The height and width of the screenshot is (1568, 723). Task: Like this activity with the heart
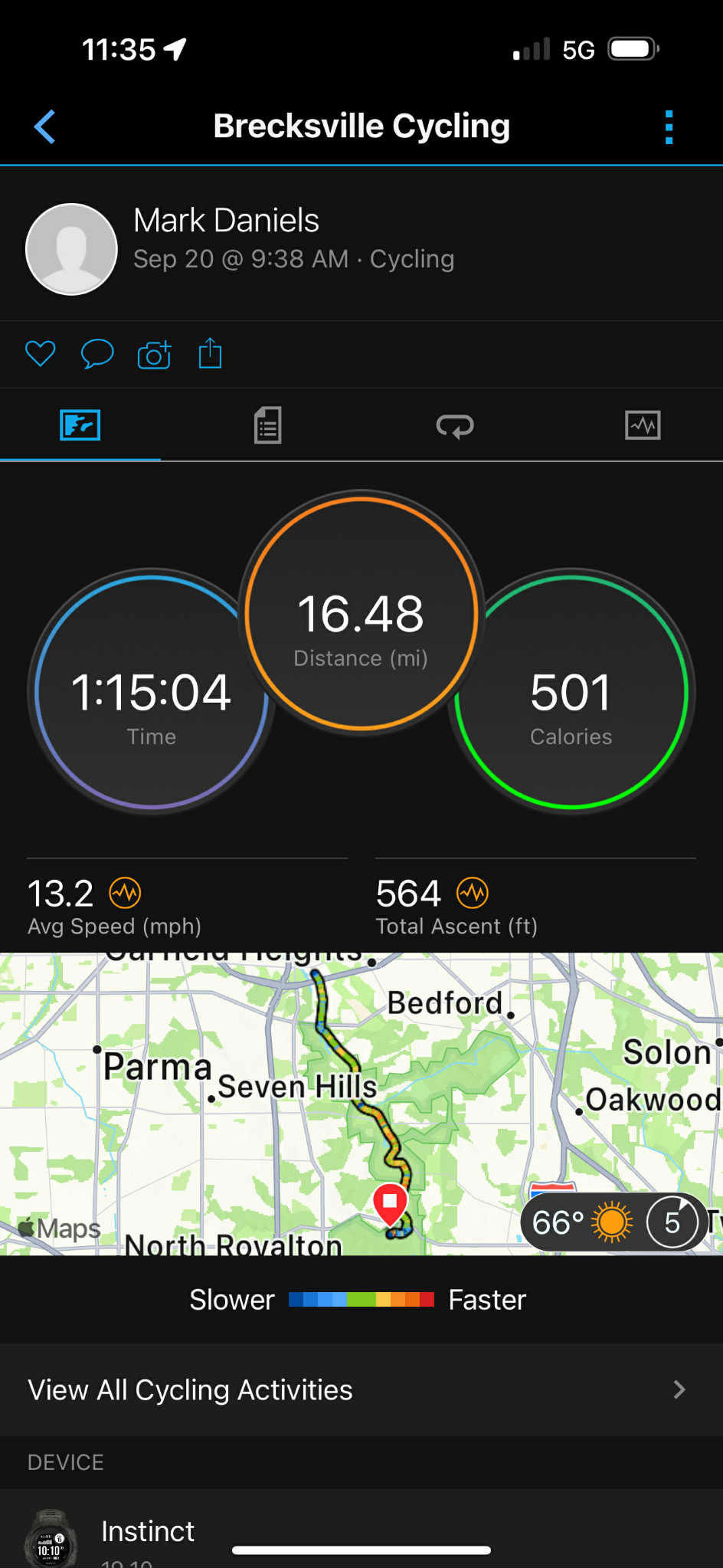(41, 353)
